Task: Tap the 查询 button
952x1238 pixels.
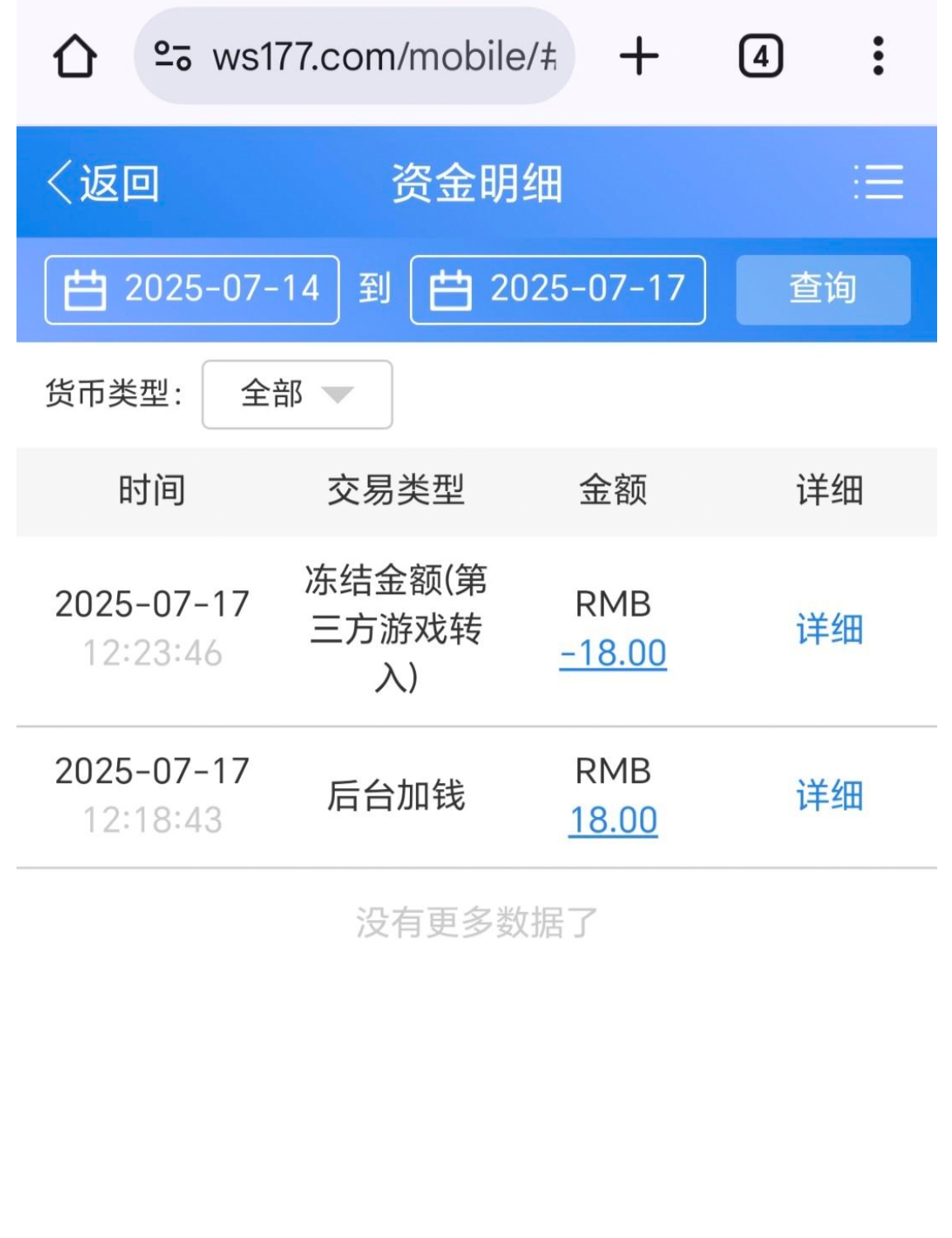Action: click(822, 290)
